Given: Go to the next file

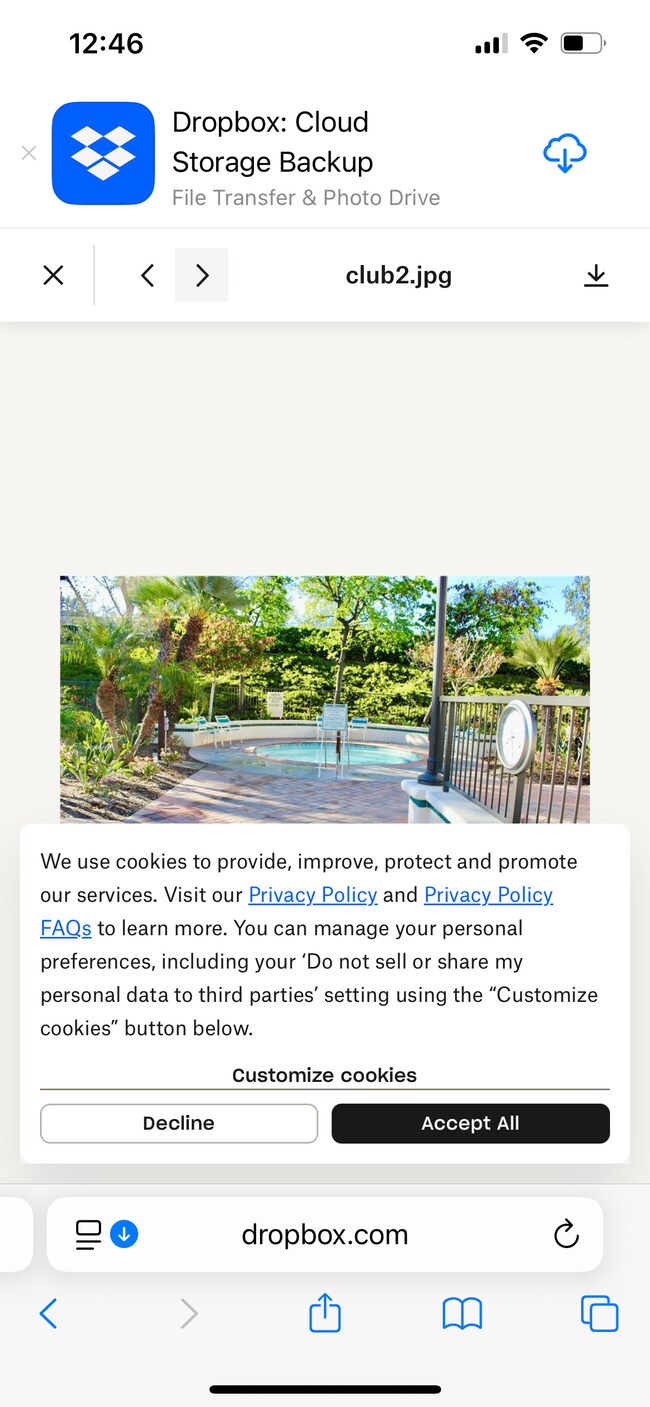Looking at the screenshot, I should pos(202,275).
